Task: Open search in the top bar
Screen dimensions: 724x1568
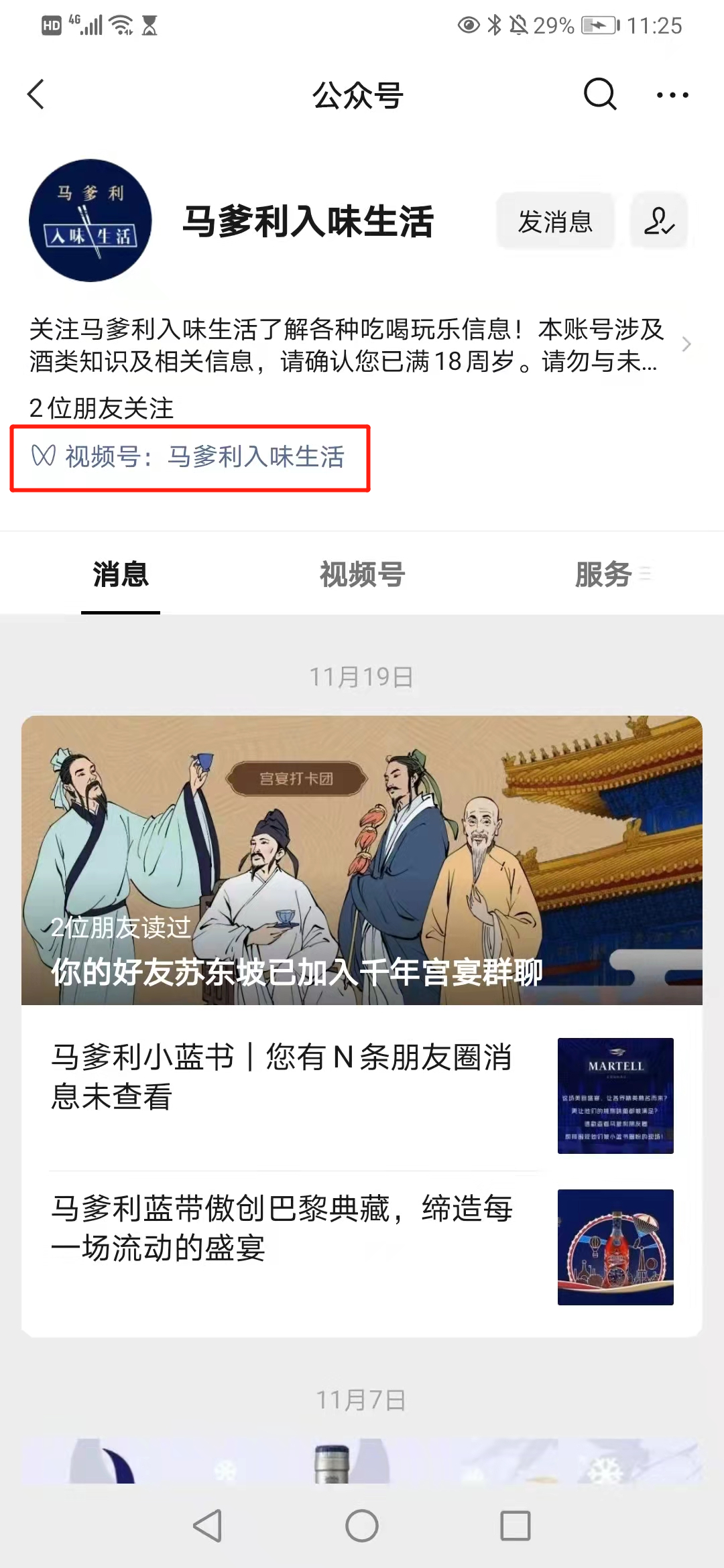Action: [x=600, y=94]
